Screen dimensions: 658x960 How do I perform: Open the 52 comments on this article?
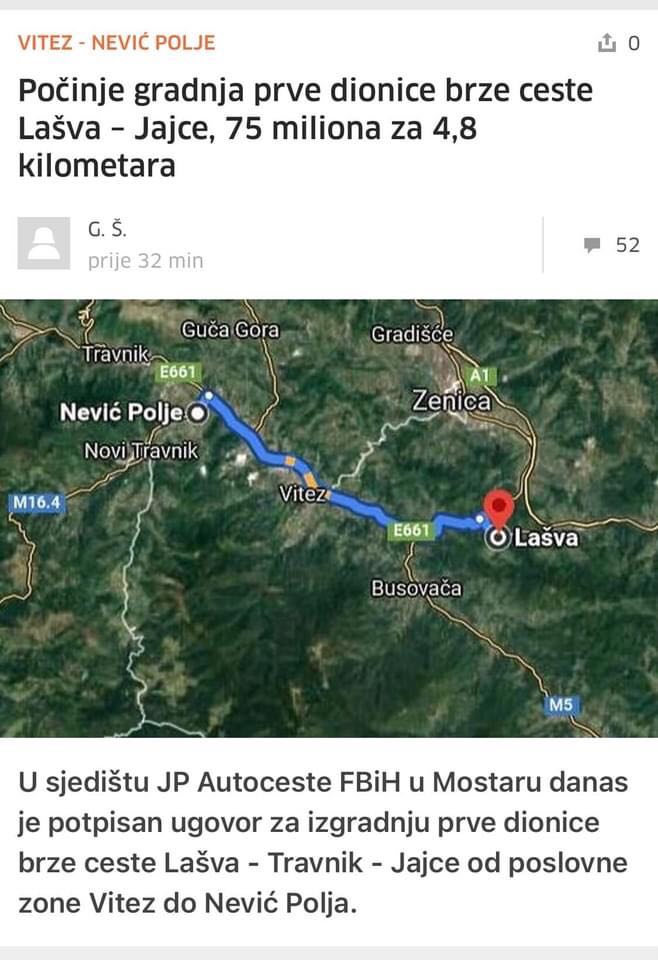611,245
